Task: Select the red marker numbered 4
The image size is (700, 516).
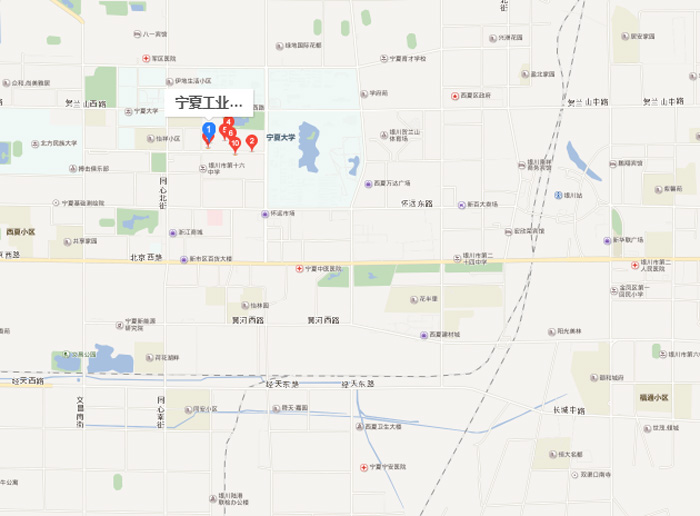Action: click(229, 121)
